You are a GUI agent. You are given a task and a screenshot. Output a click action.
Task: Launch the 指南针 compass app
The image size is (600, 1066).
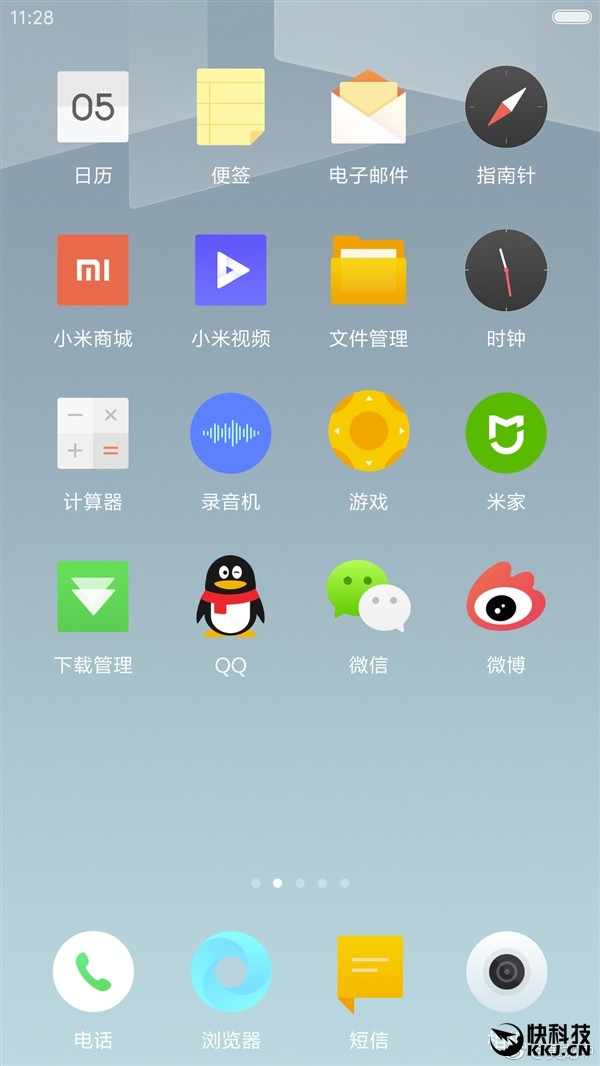(506, 107)
